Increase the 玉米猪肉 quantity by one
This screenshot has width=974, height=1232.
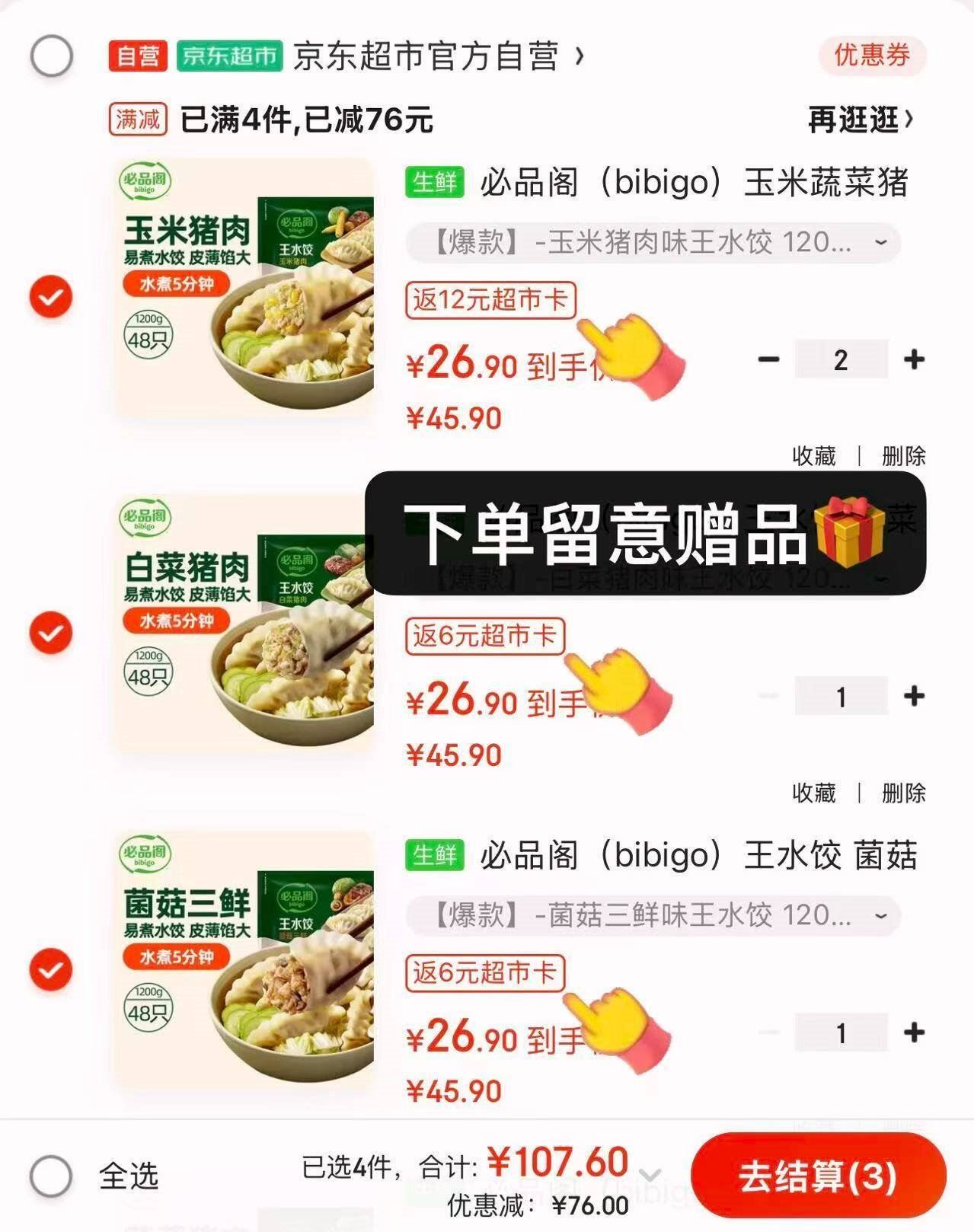914,359
